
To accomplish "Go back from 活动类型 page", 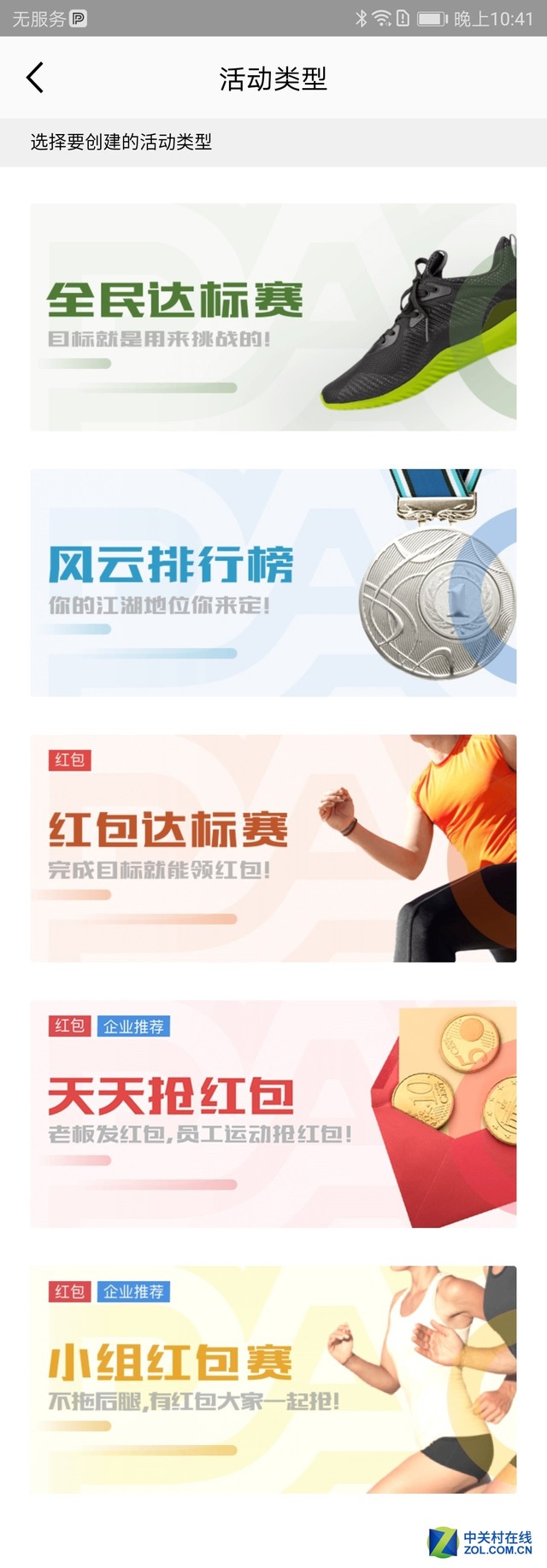I will tap(35, 78).
